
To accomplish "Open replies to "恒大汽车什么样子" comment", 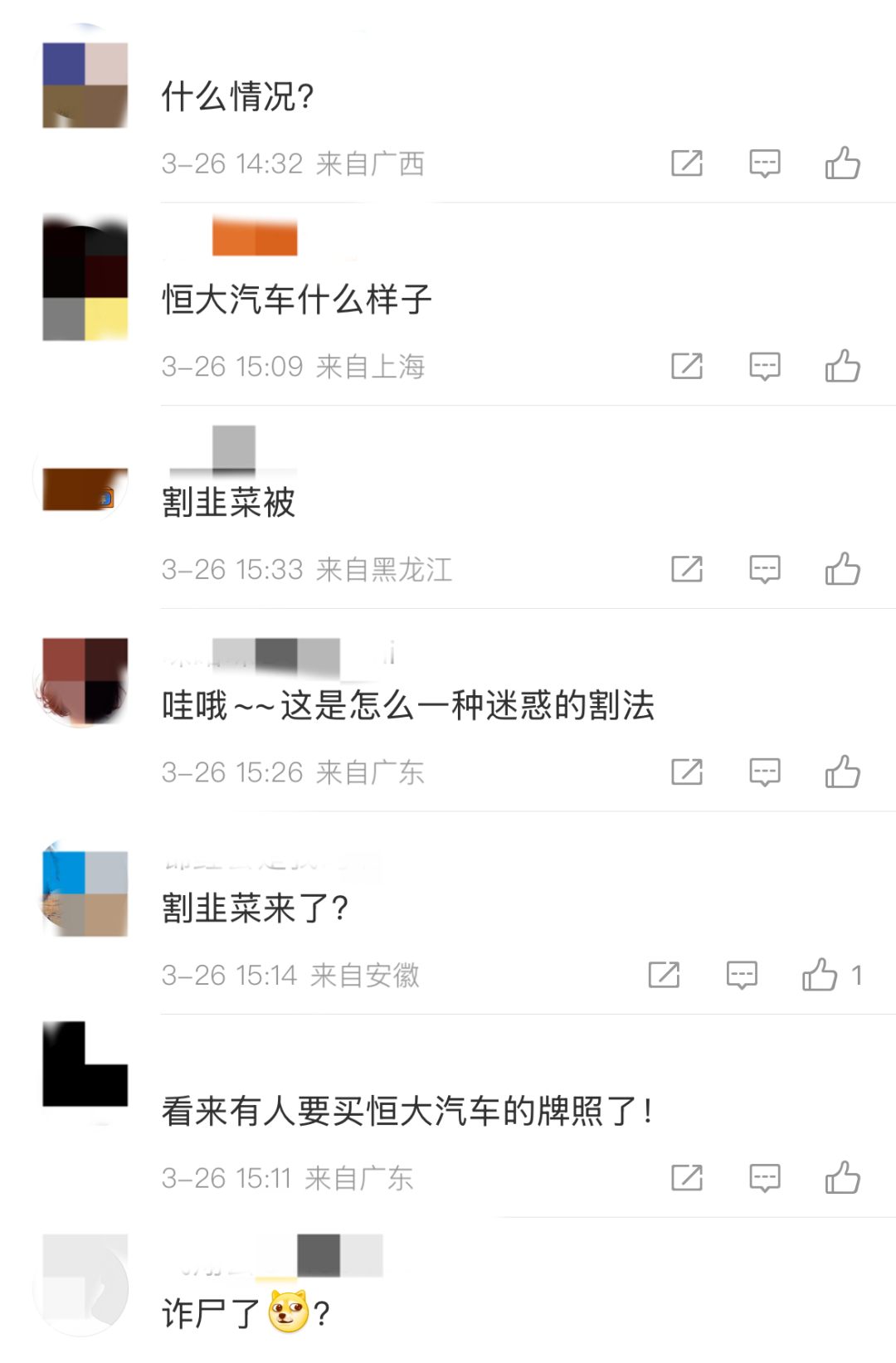I will (x=764, y=366).
